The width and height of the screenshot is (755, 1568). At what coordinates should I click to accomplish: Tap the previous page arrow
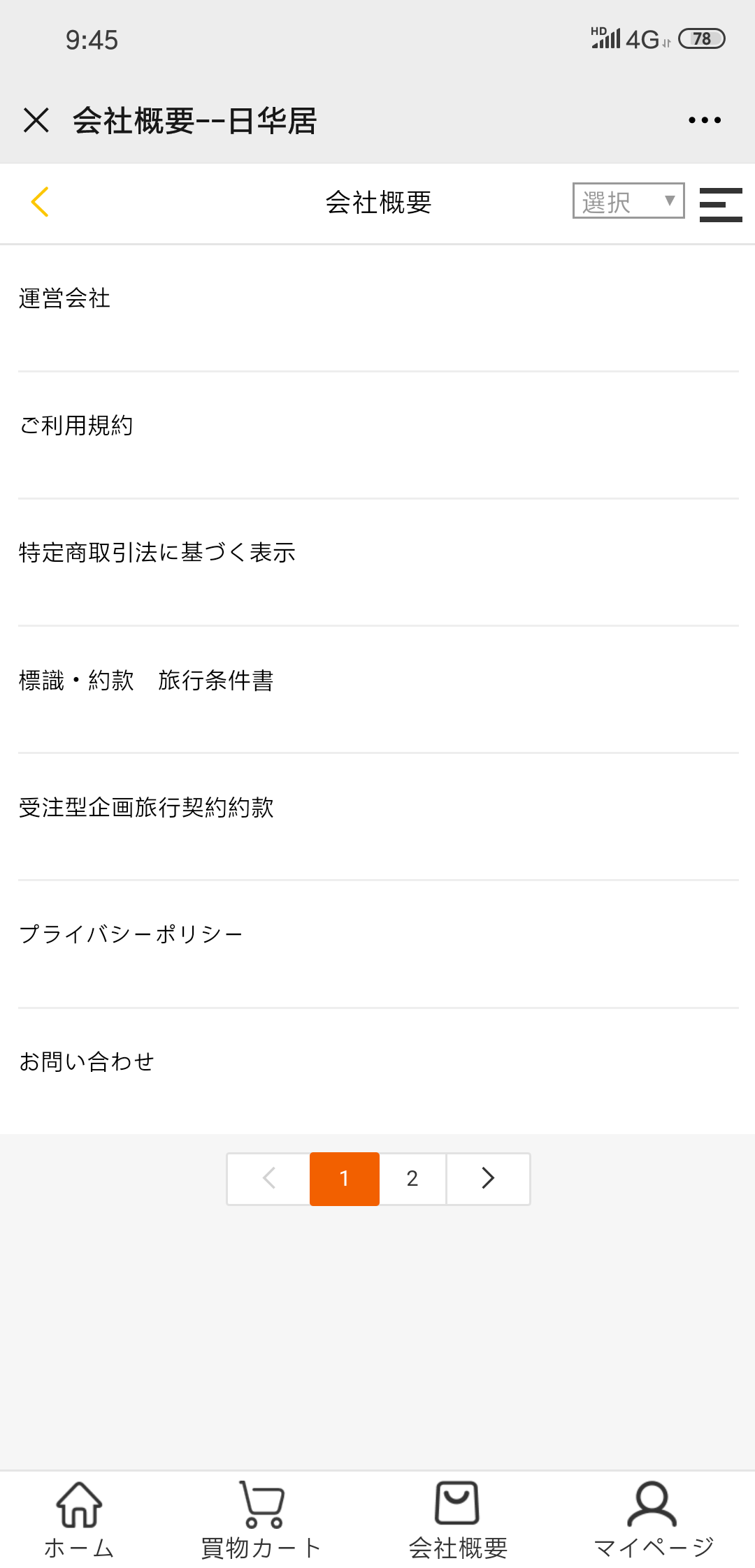269,1179
